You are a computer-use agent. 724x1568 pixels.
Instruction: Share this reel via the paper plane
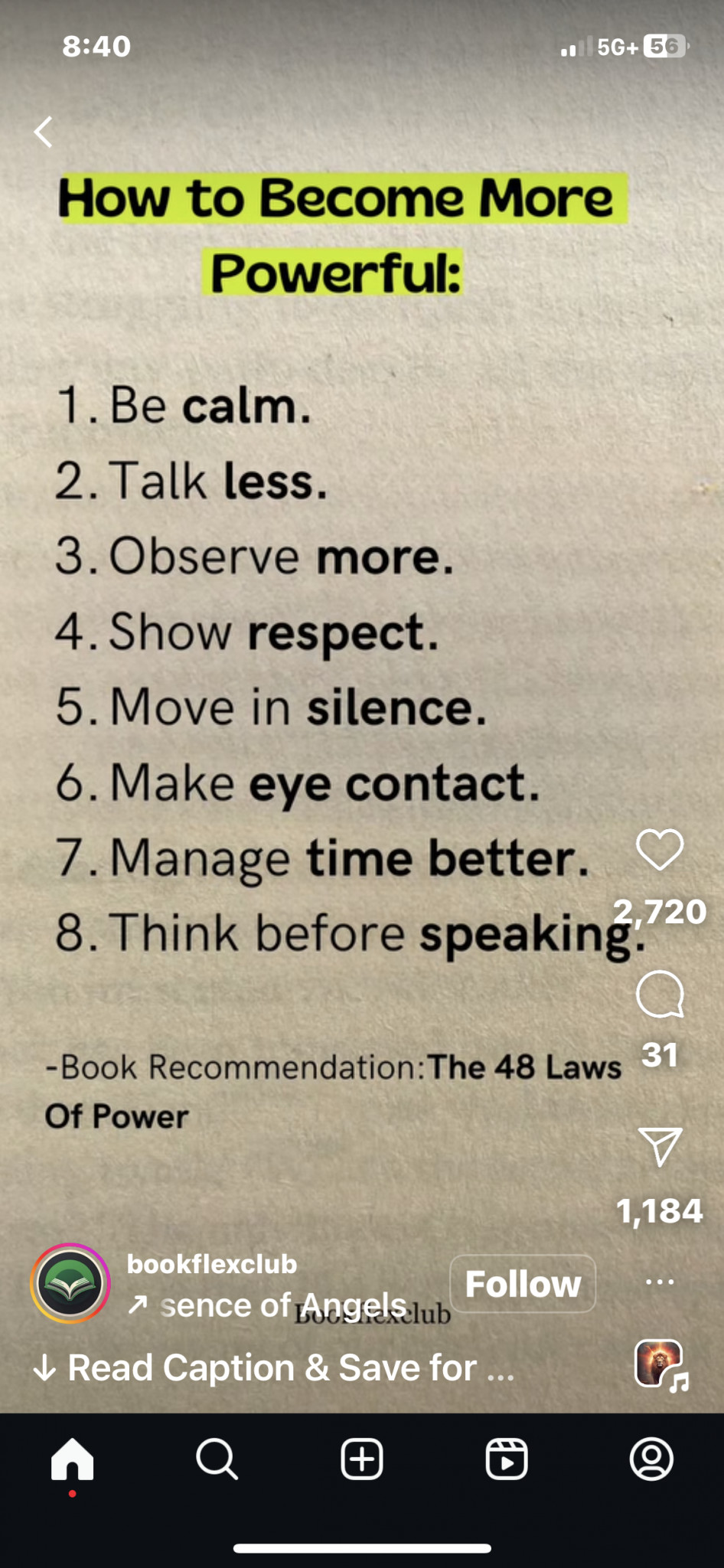659,1146
